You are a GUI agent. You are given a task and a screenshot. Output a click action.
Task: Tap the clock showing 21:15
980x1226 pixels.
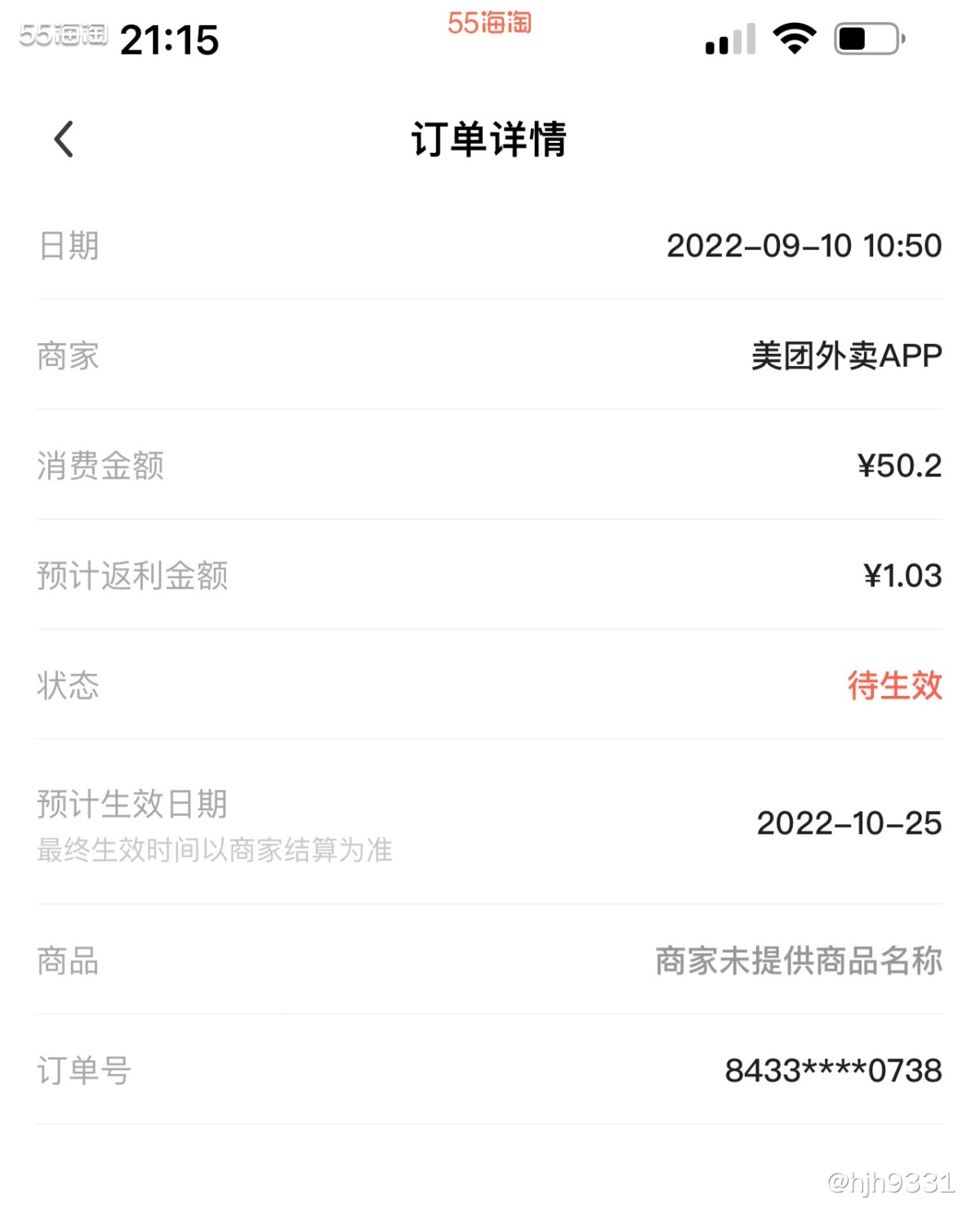(x=170, y=39)
